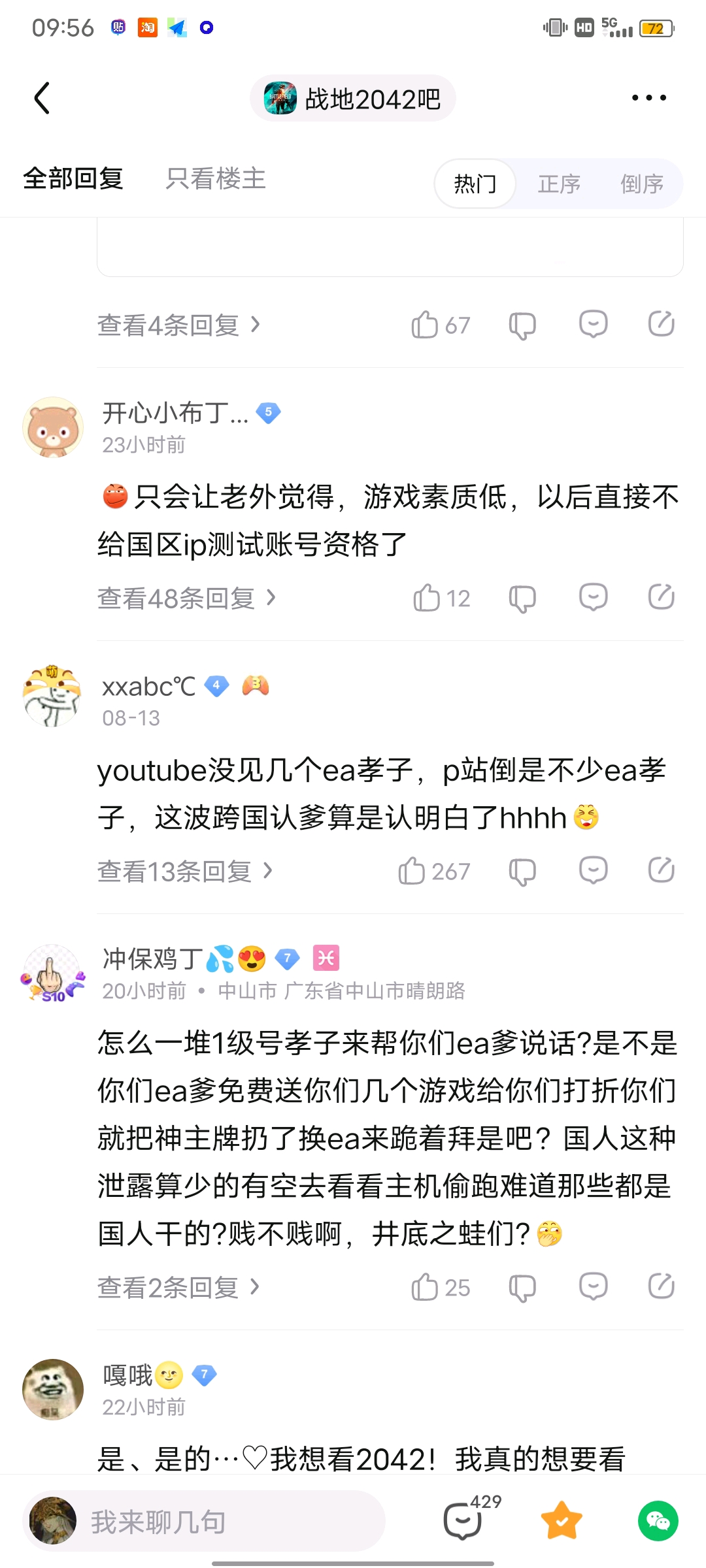The width and height of the screenshot is (706, 1568).
Task: View 查看2条回复 under 冲保鸡丁's comment
Action: 178,1287
